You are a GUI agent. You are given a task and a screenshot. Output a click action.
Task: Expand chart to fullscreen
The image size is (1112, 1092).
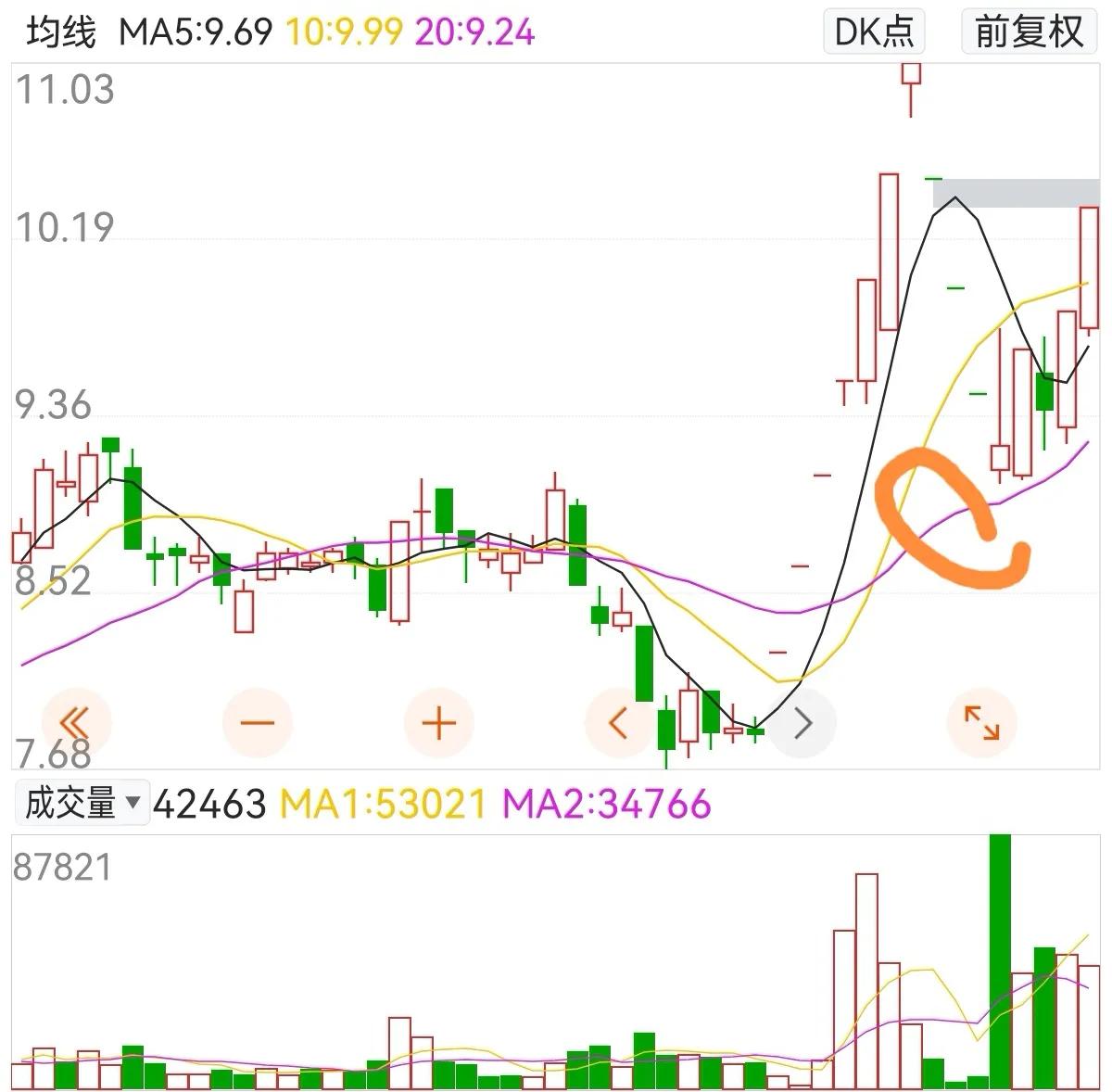click(982, 722)
